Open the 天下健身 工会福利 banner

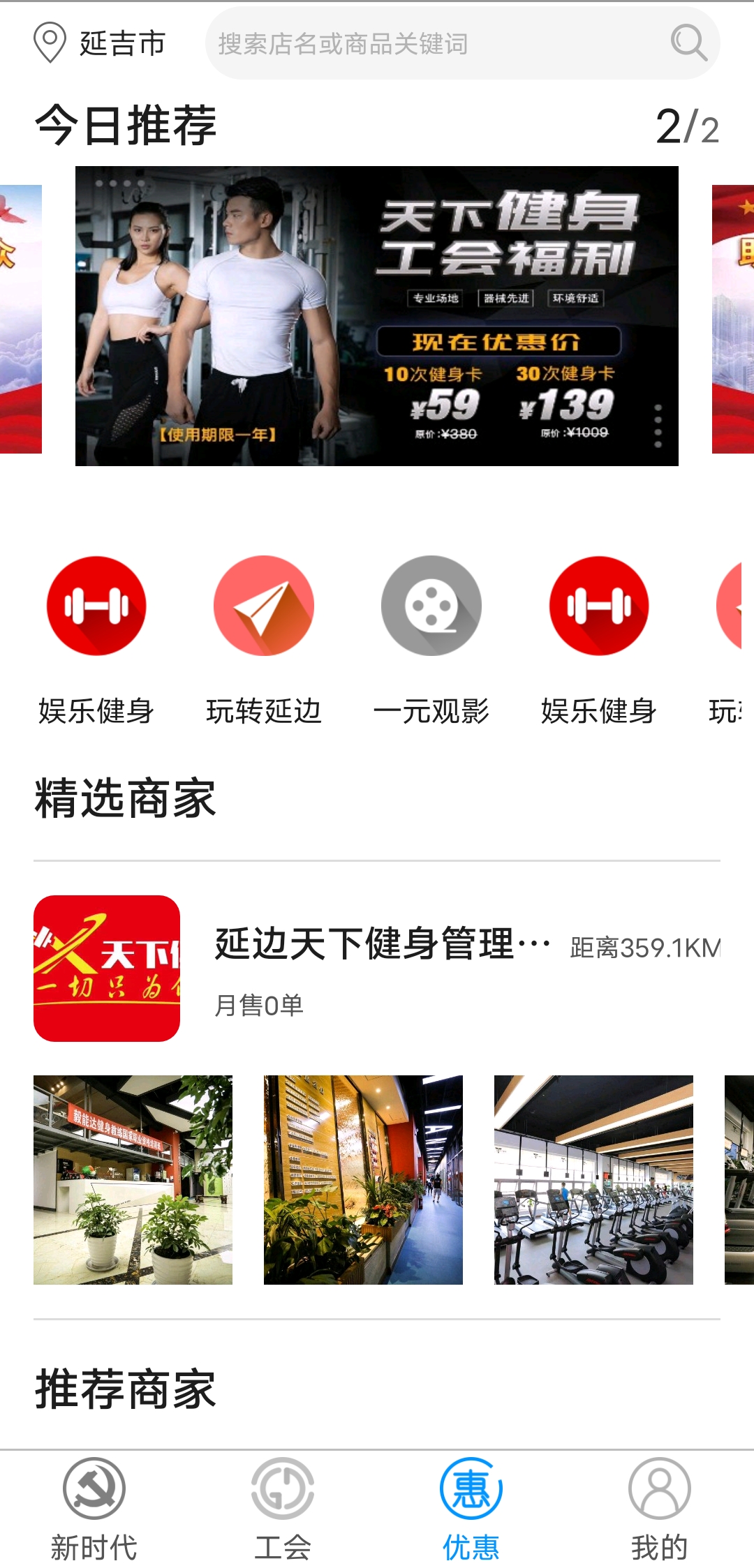(377, 316)
